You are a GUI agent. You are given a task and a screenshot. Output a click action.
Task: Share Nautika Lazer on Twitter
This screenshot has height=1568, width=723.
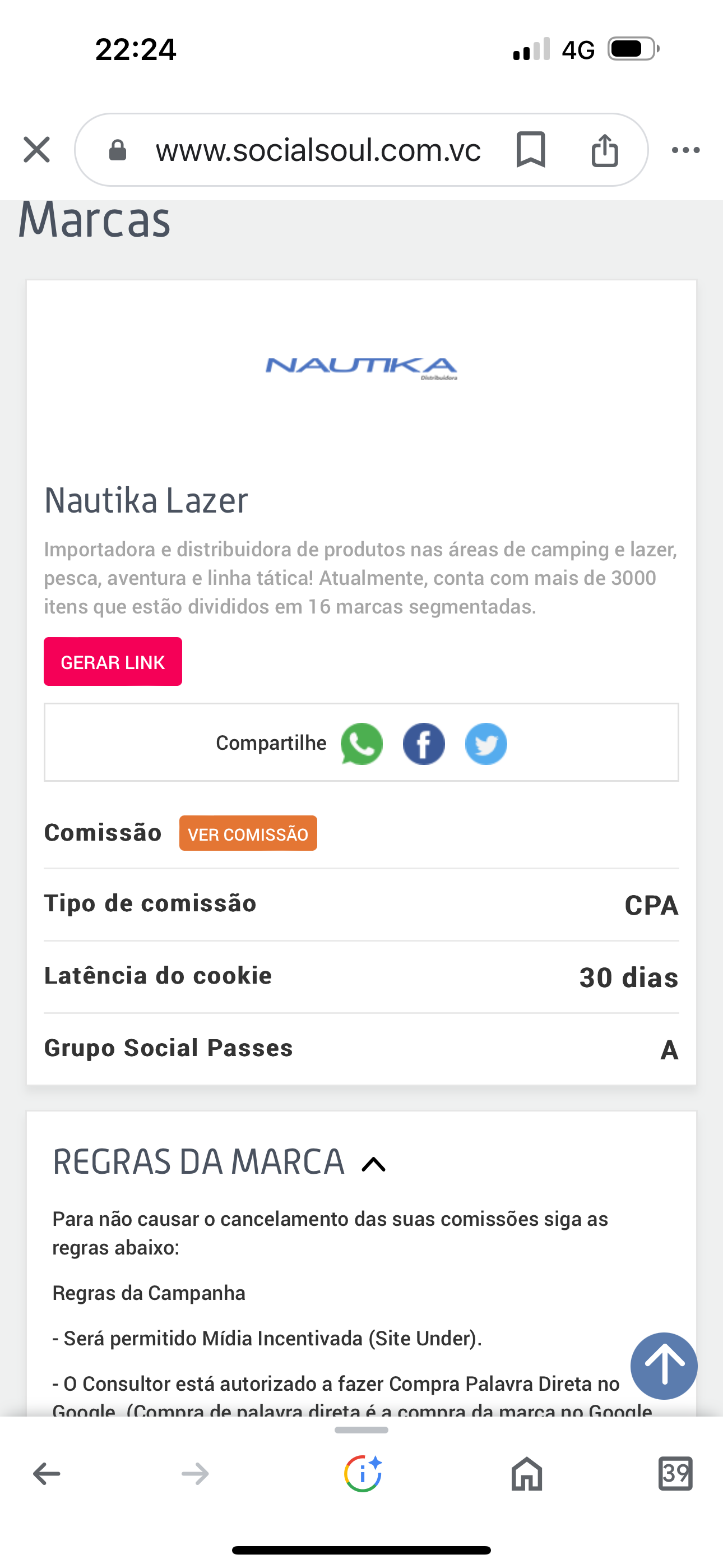pyautogui.click(x=486, y=743)
